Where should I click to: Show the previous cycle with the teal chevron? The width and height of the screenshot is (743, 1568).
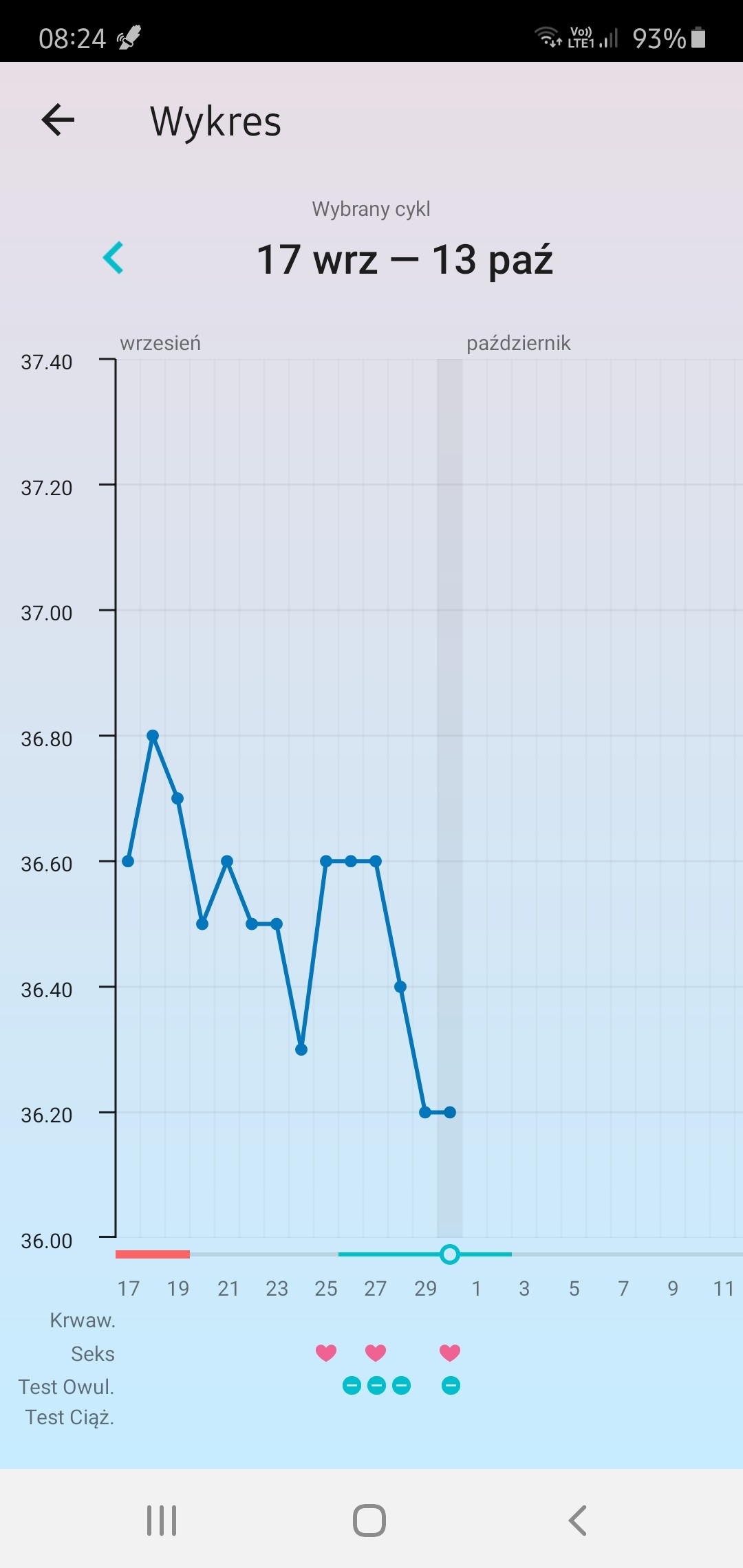(114, 258)
